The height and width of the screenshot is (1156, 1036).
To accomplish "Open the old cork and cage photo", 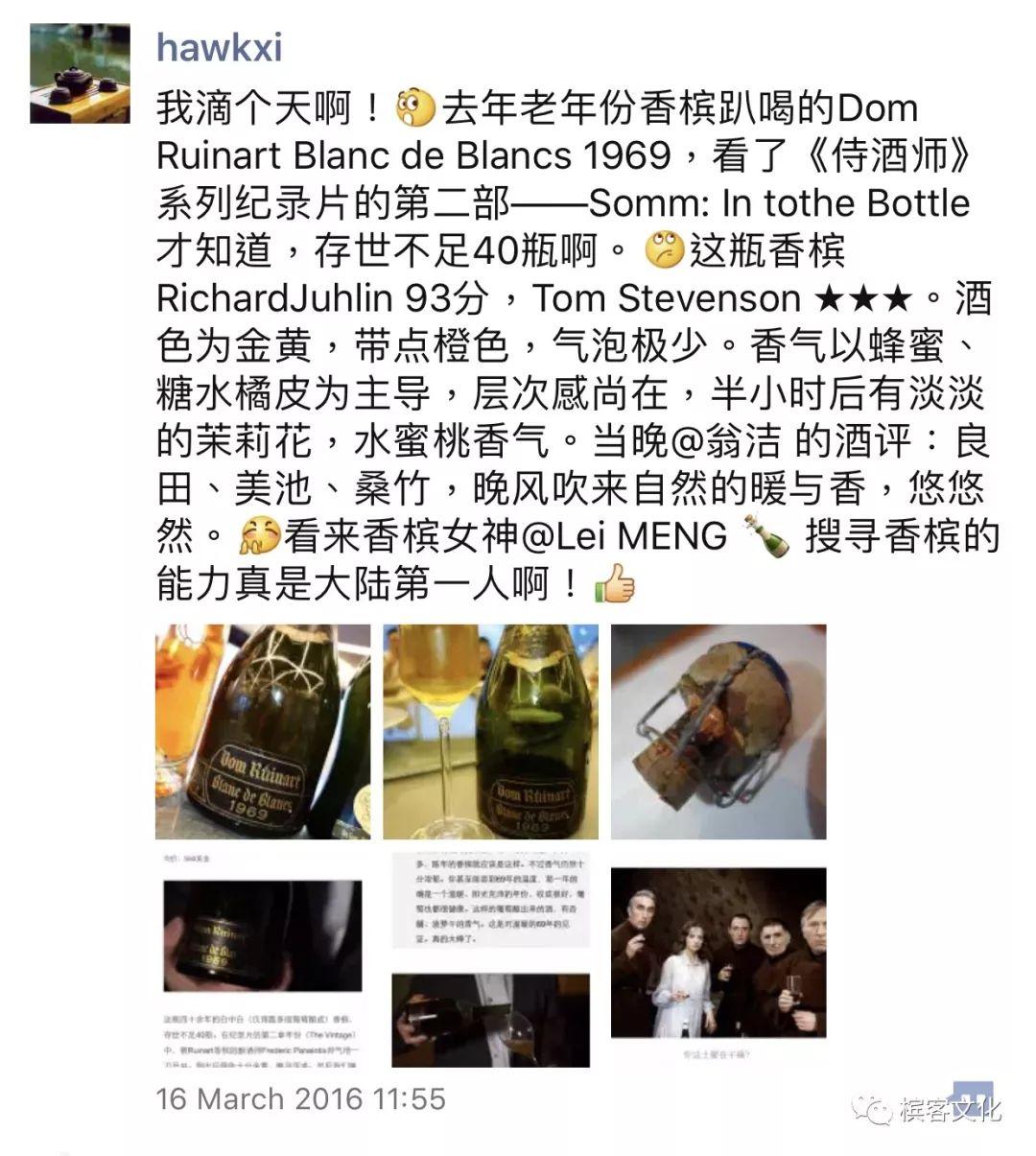I will [718, 731].
